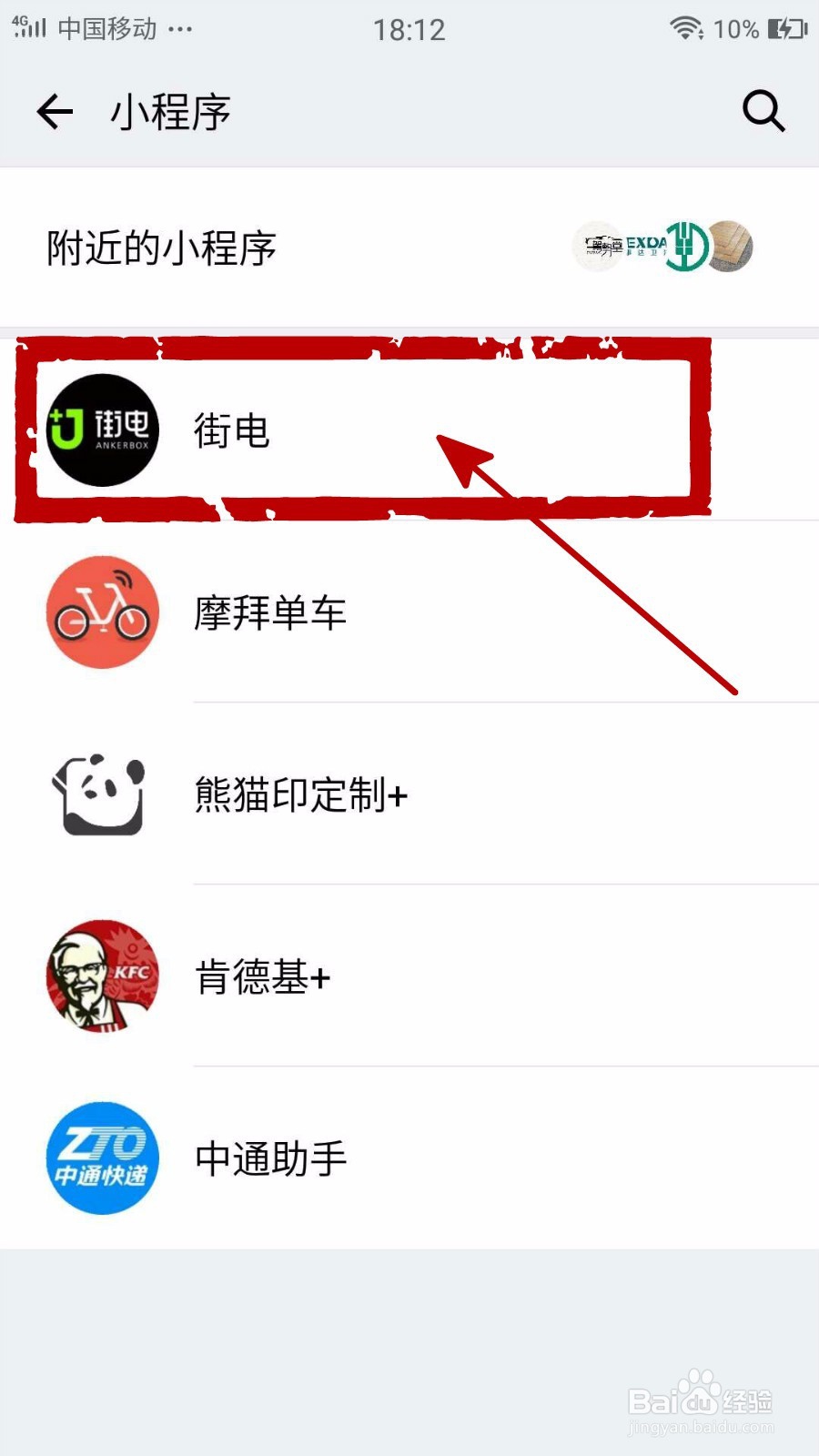Select the Mobike orange bicycle icon
The width and height of the screenshot is (819, 1456).
(102, 612)
